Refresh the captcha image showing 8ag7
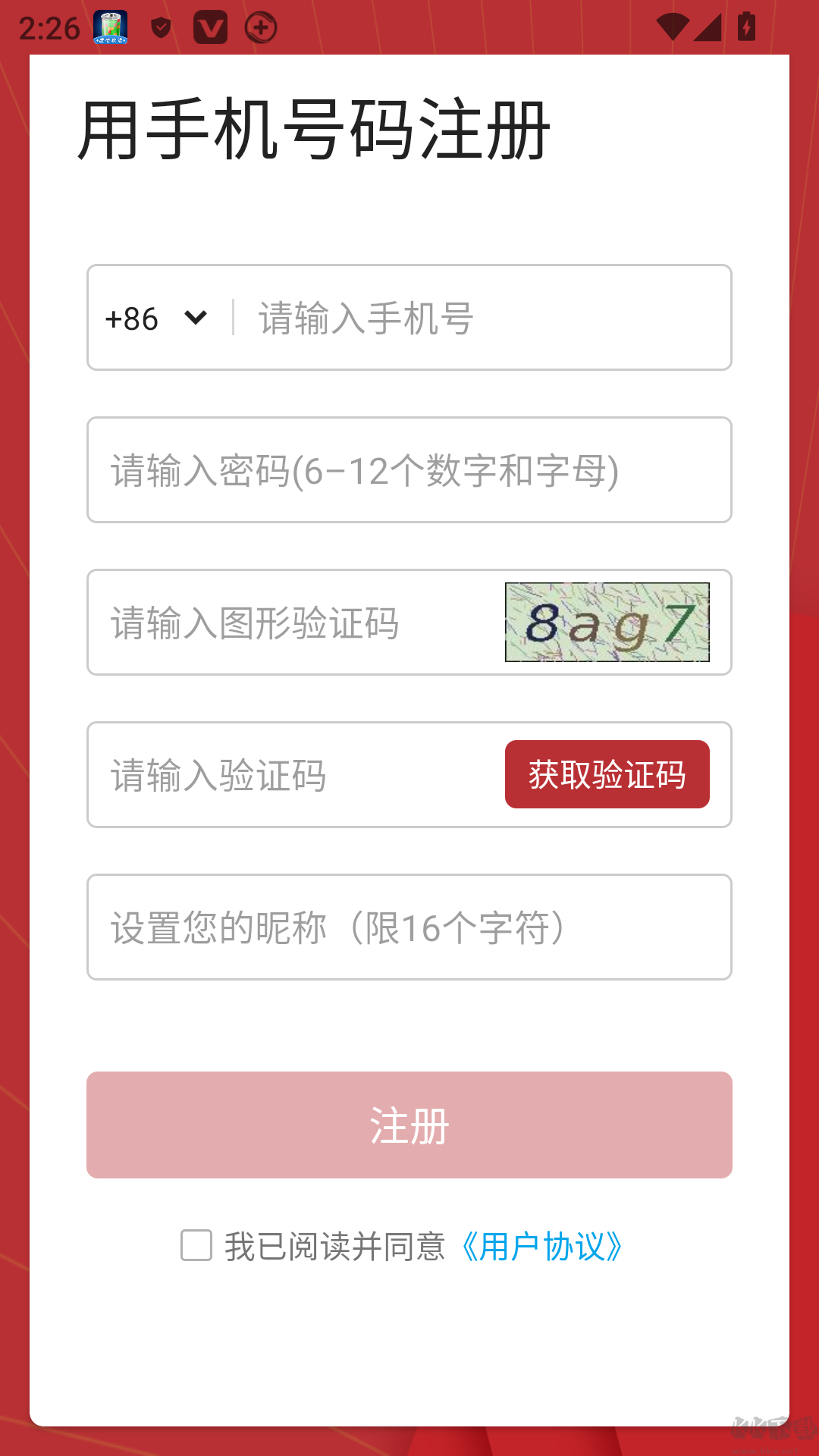 607,622
